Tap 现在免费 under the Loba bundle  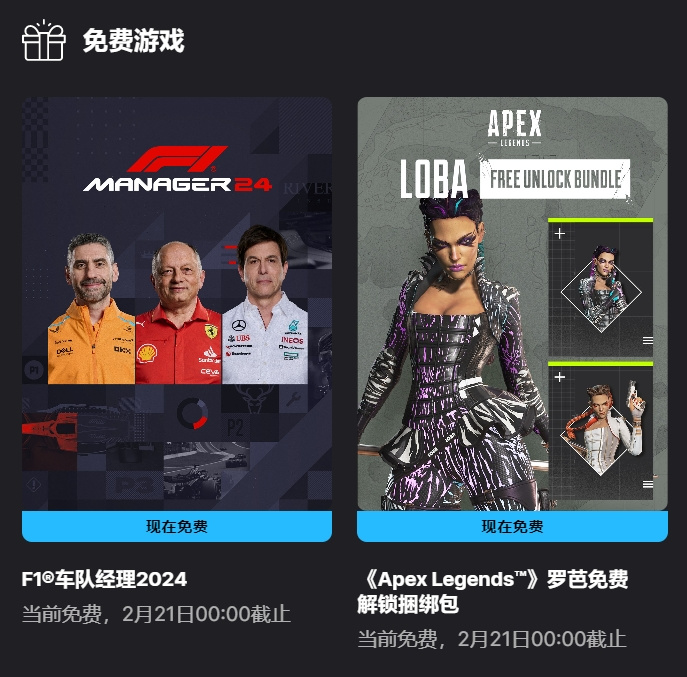[x=512, y=526]
